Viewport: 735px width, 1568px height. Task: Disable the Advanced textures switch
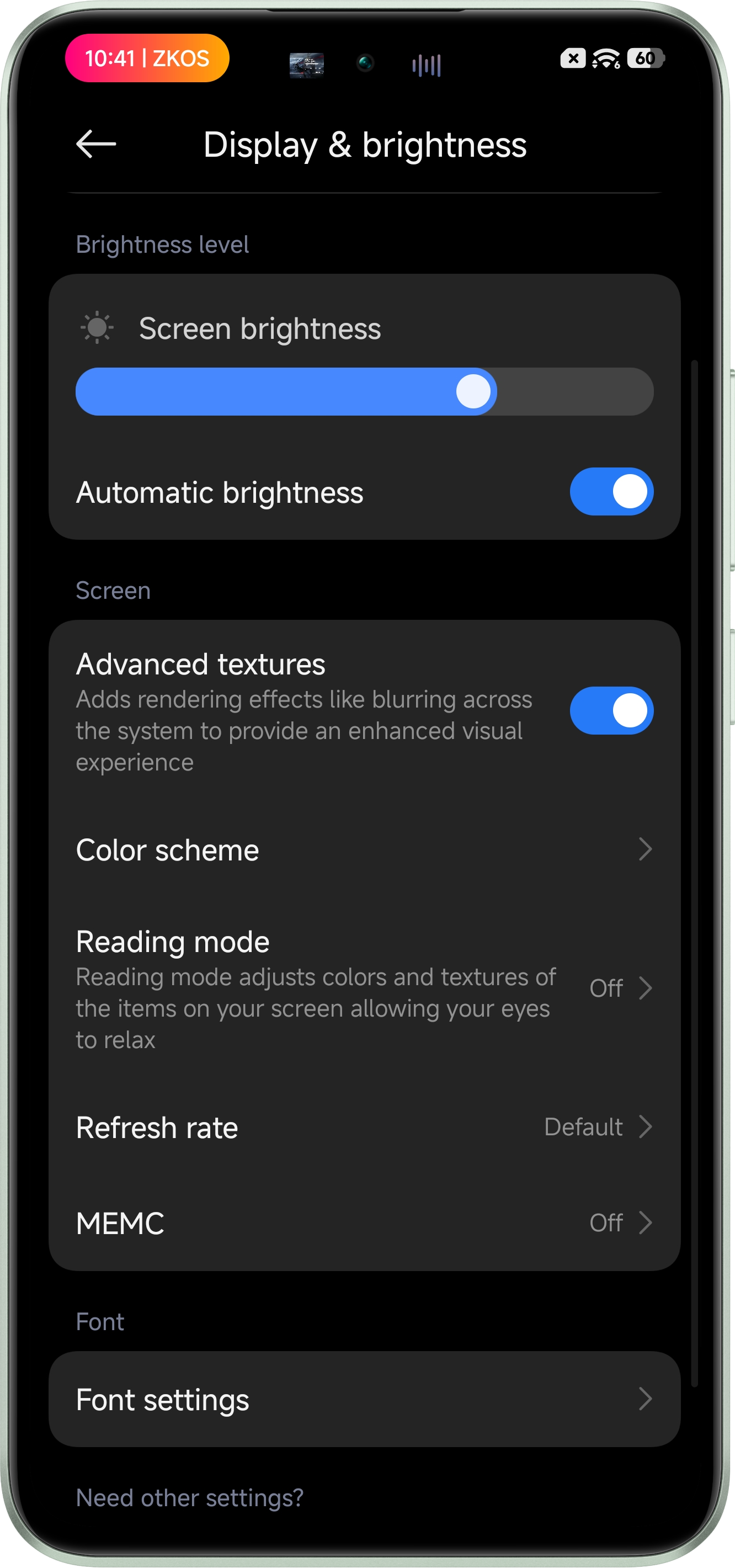pos(611,710)
